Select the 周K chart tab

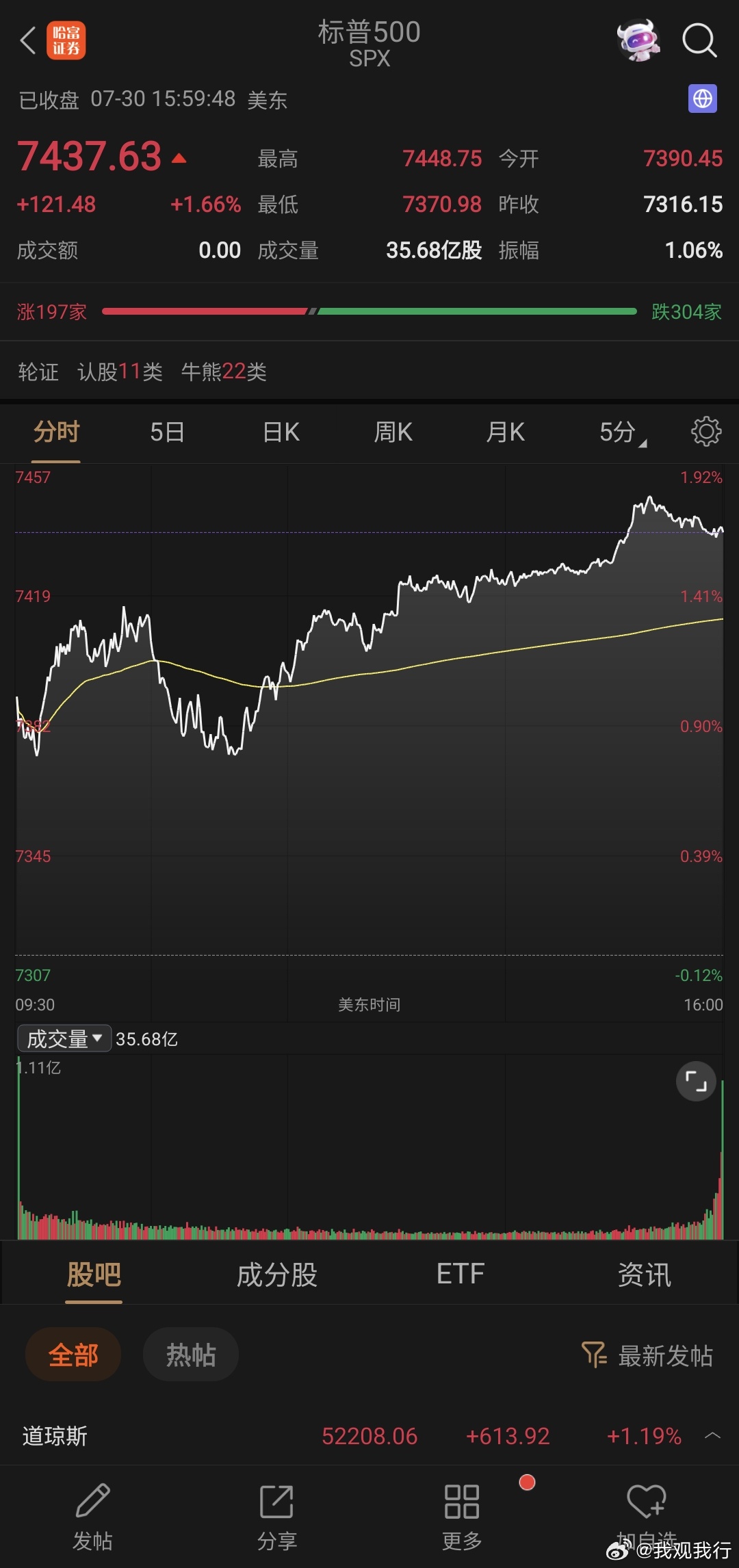pos(393,432)
